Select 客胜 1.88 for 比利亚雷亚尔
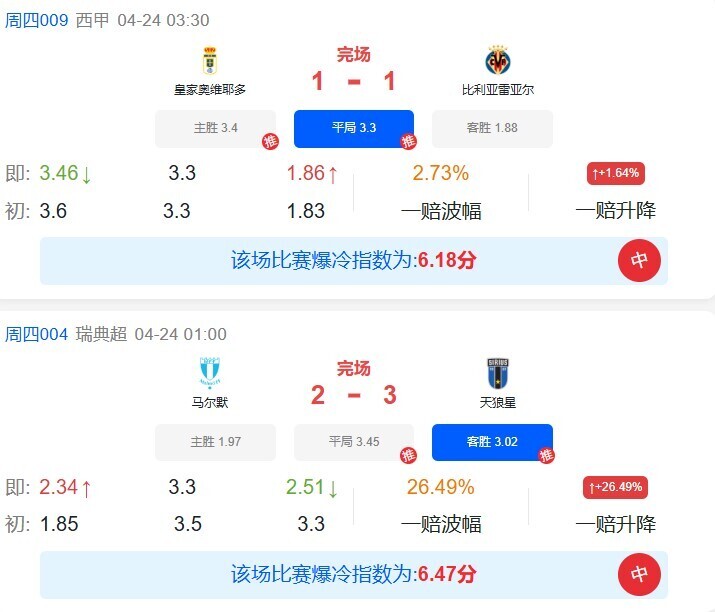Viewport: 715px width, 612px height. tap(492, 128)
